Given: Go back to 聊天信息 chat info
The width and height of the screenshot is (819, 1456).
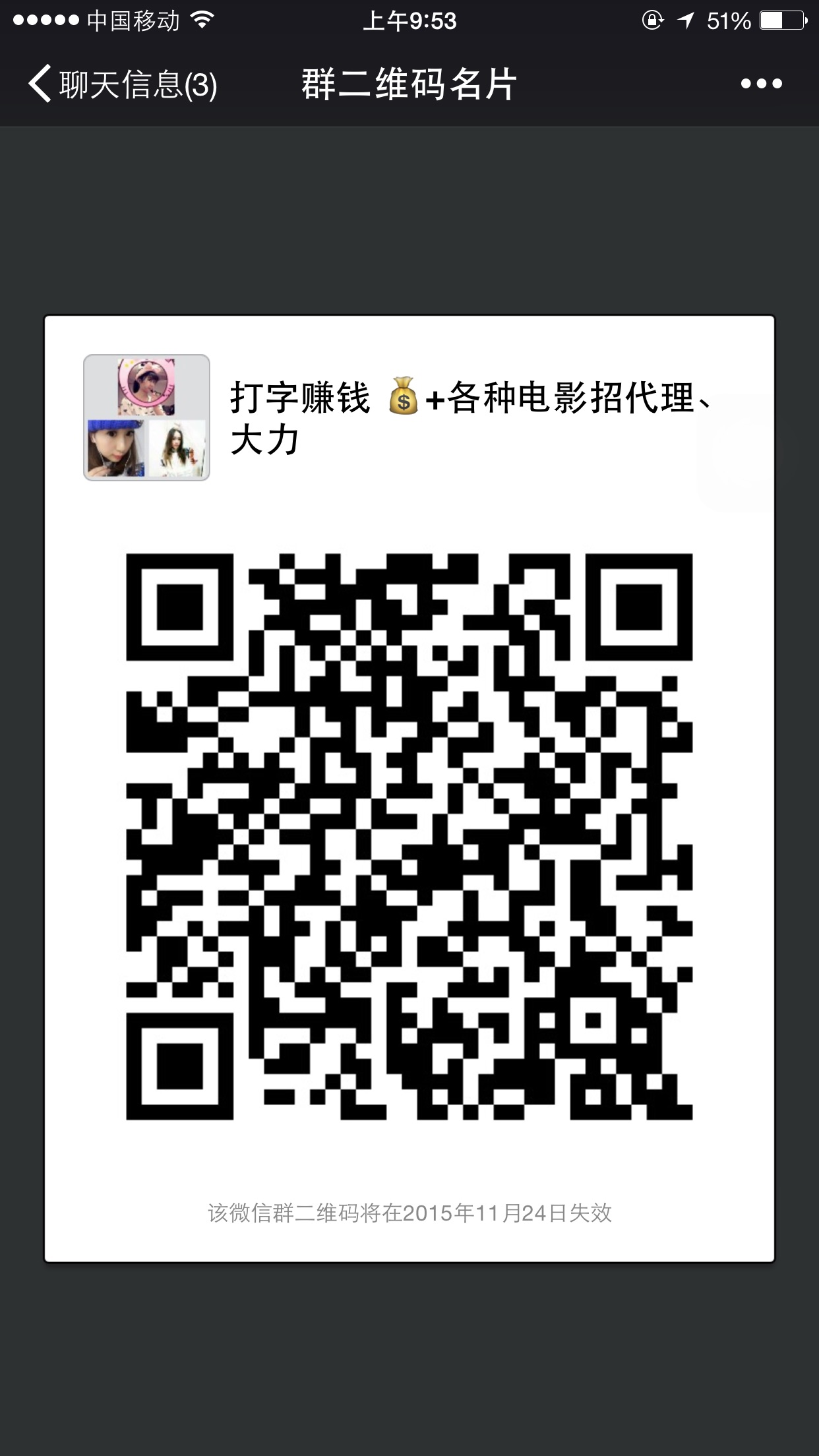Looking at the screenshot, I should click(x=122, y=84).
